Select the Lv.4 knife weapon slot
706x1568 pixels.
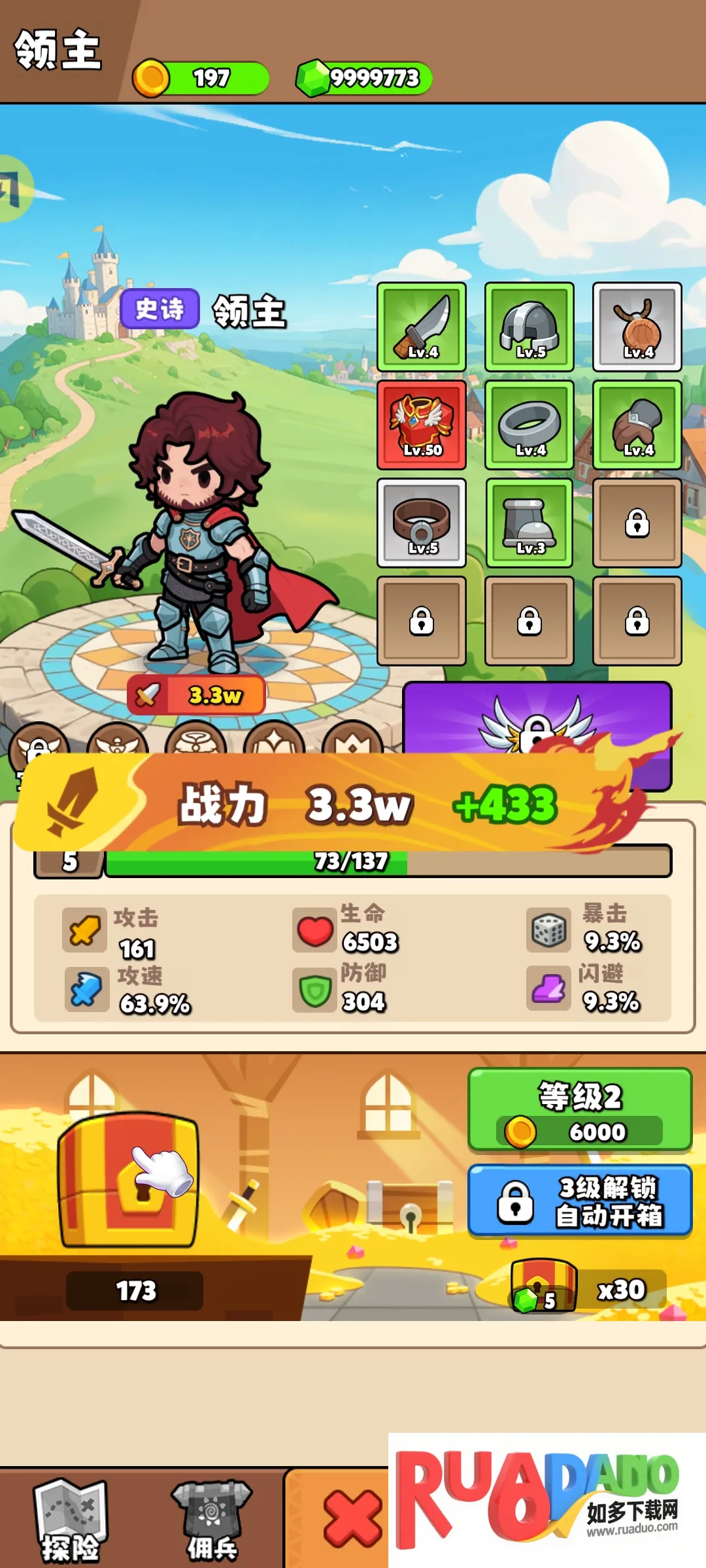(422, 327)
